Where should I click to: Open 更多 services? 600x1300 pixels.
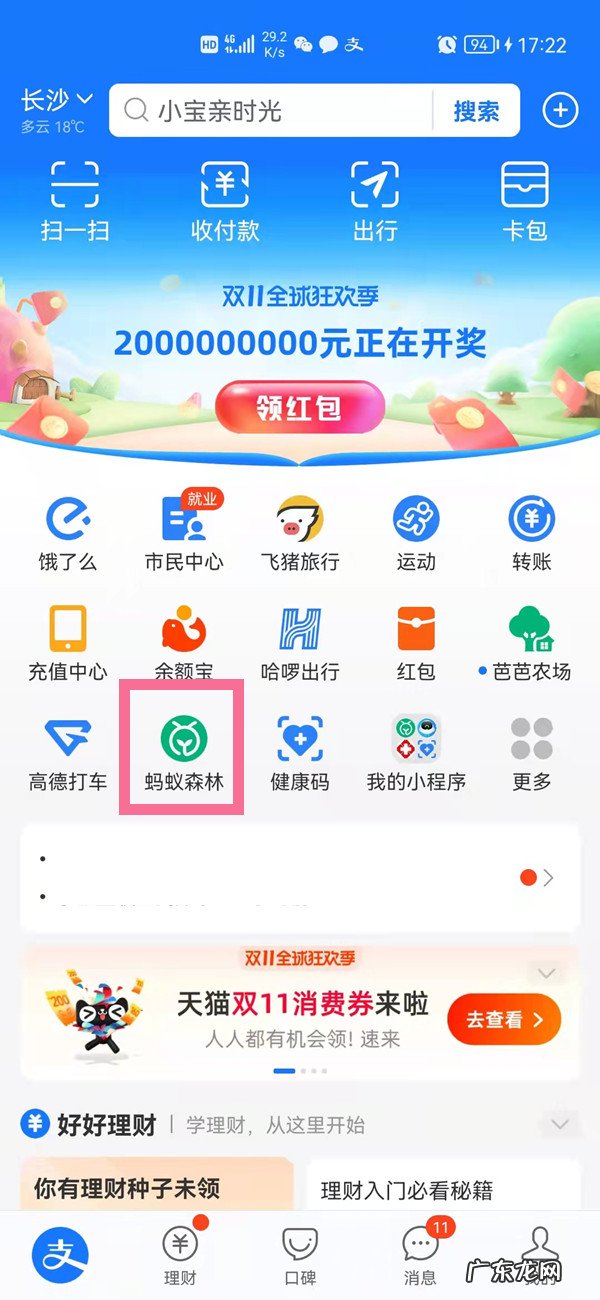pos(532,752)
